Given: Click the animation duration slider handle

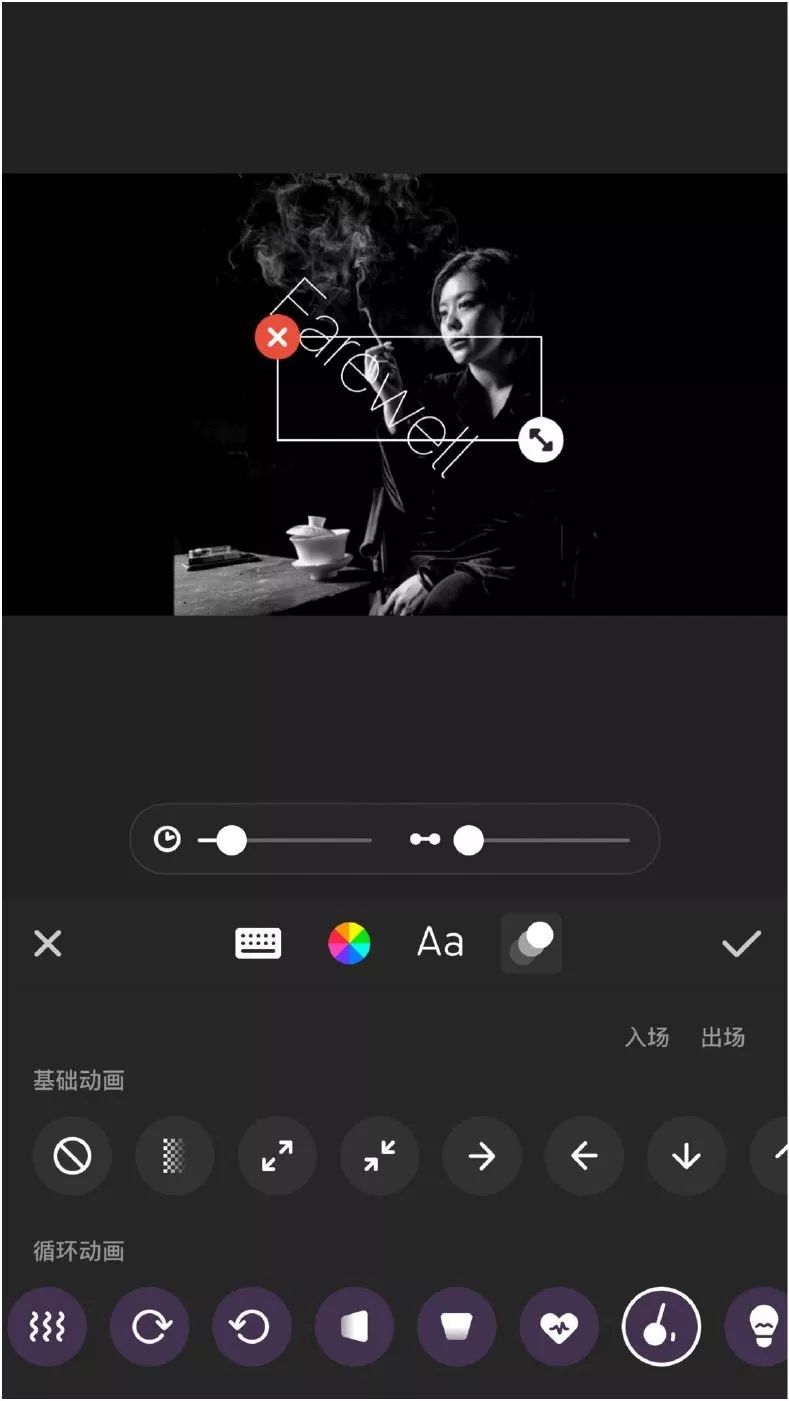Looking at the screenshot, I should [x=232, y=841].
